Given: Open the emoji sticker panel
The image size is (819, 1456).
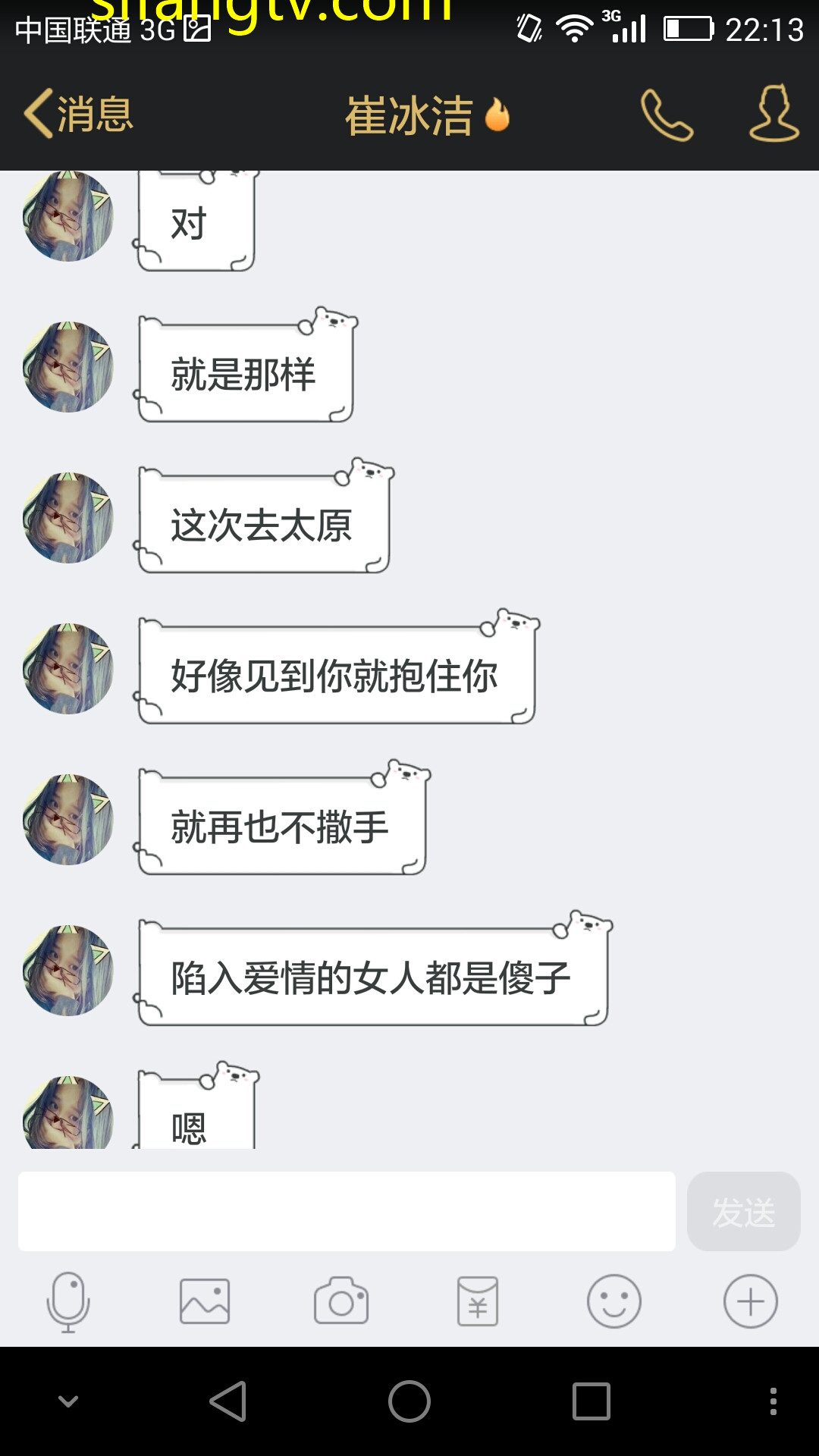Looking at the screenshot, I should pyautogui.click(x=614, y=1301).
